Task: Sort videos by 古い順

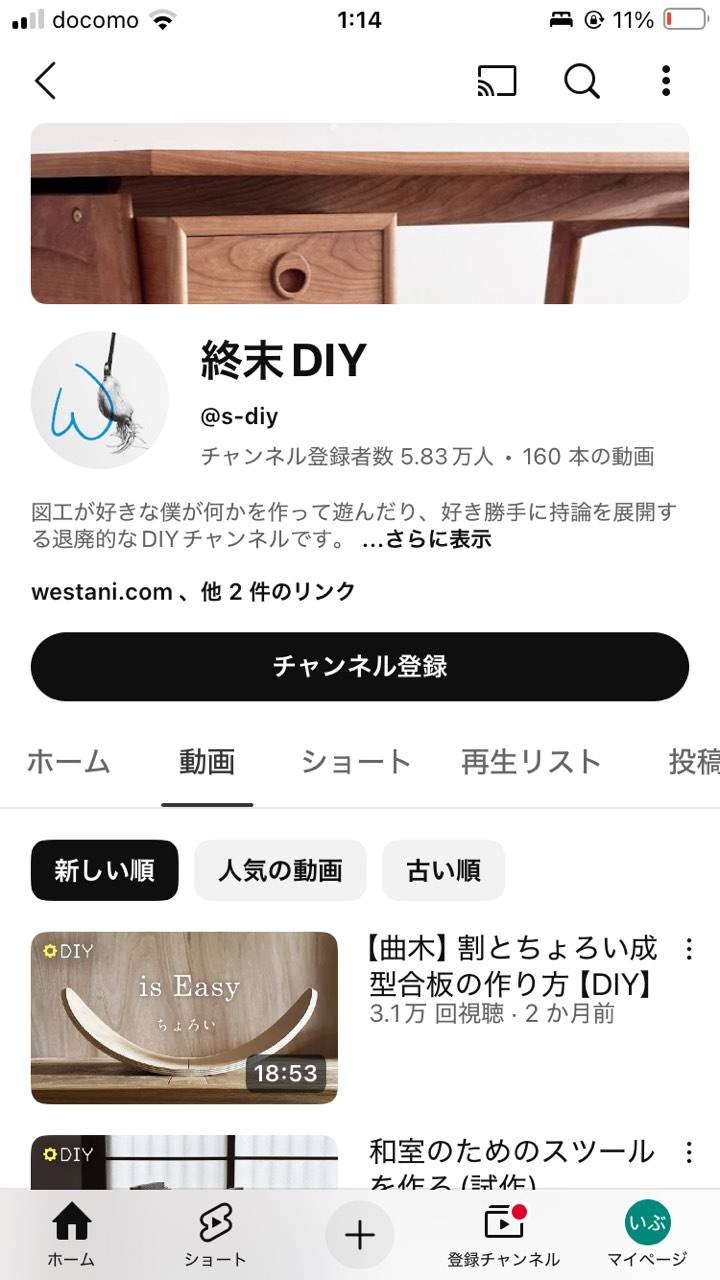Action: [x=443, y=870]
